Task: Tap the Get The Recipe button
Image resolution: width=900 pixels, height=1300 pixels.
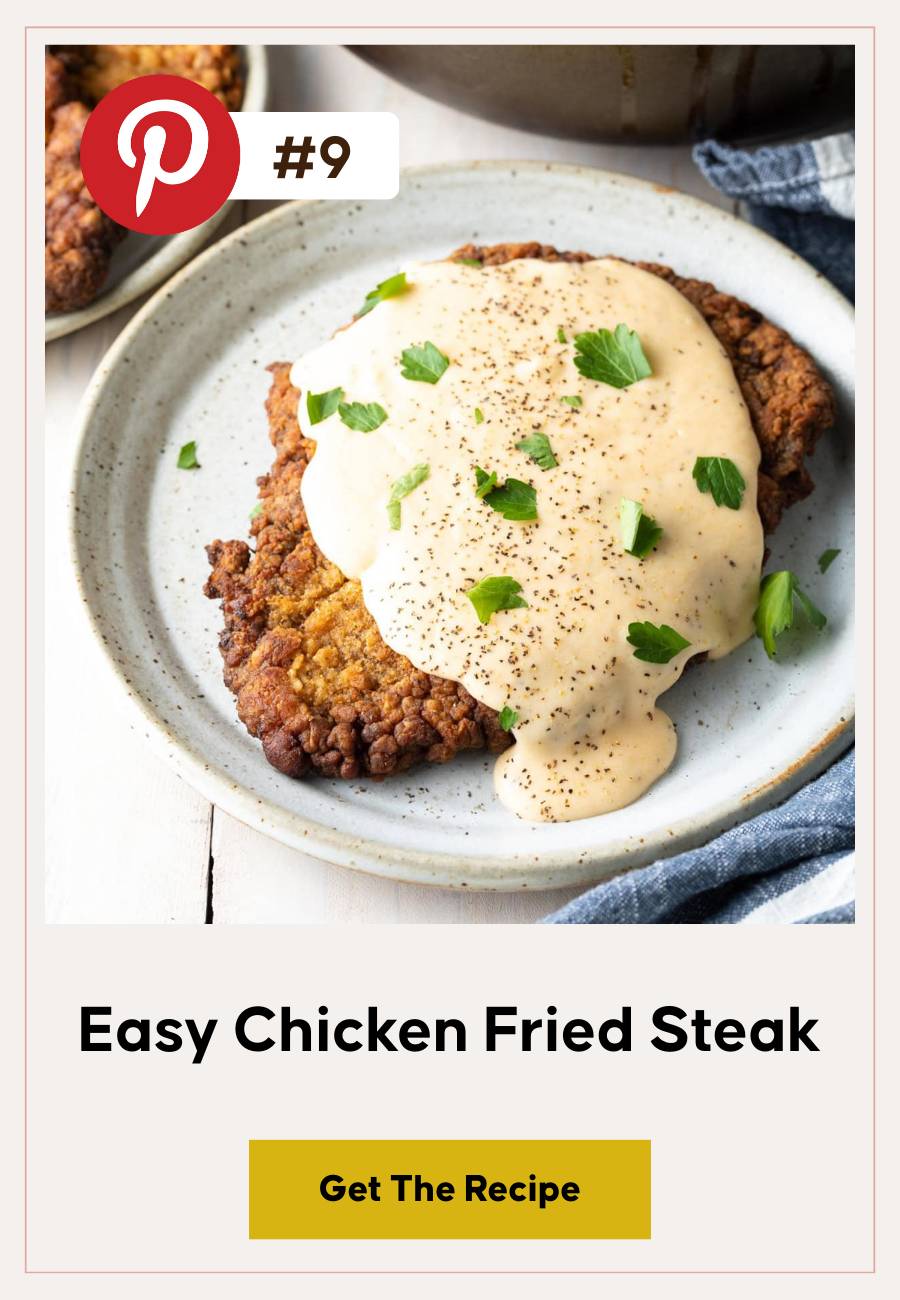Action: click(450, 1189)
